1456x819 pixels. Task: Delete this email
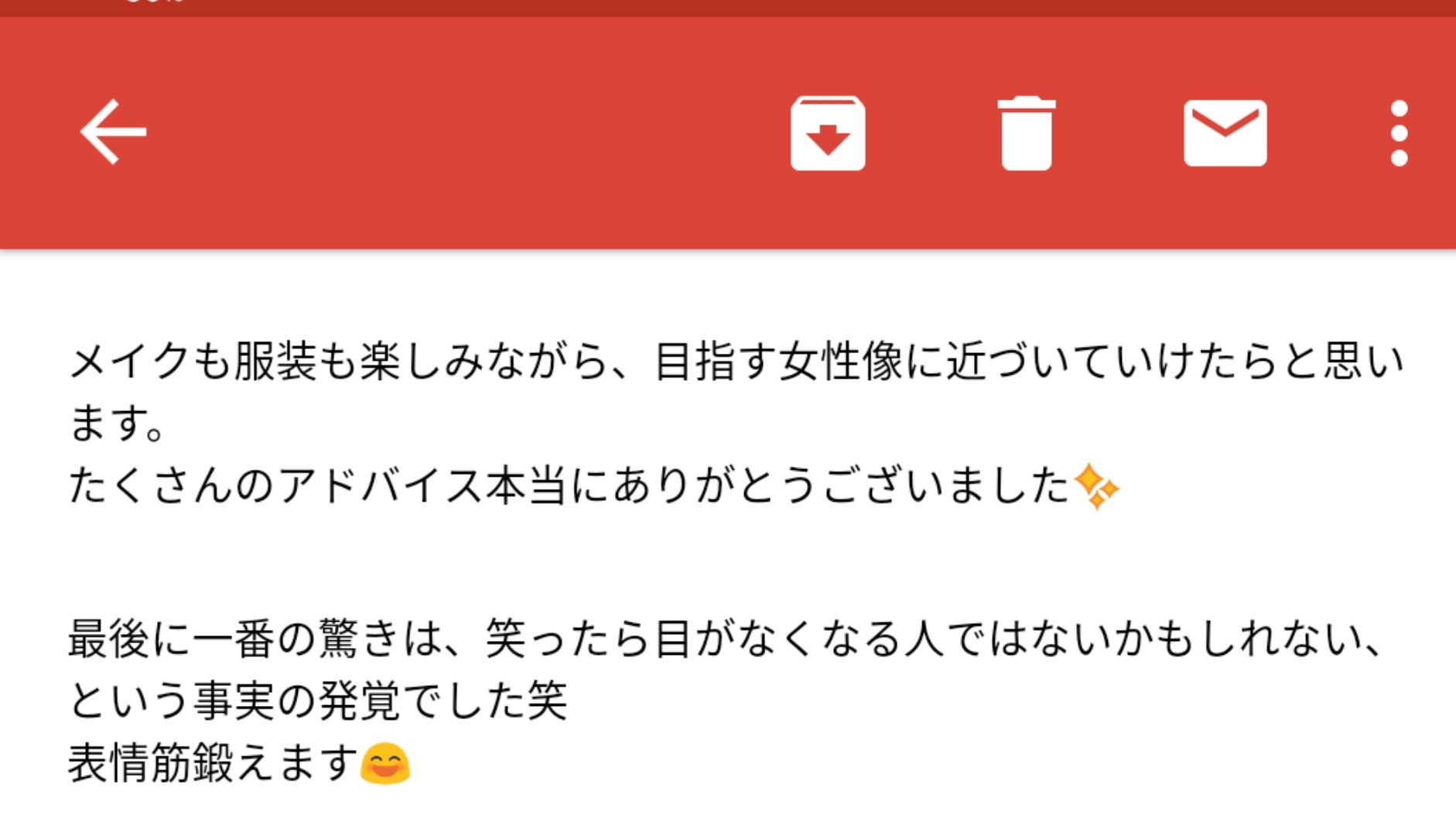click(x=1026, y=133)
